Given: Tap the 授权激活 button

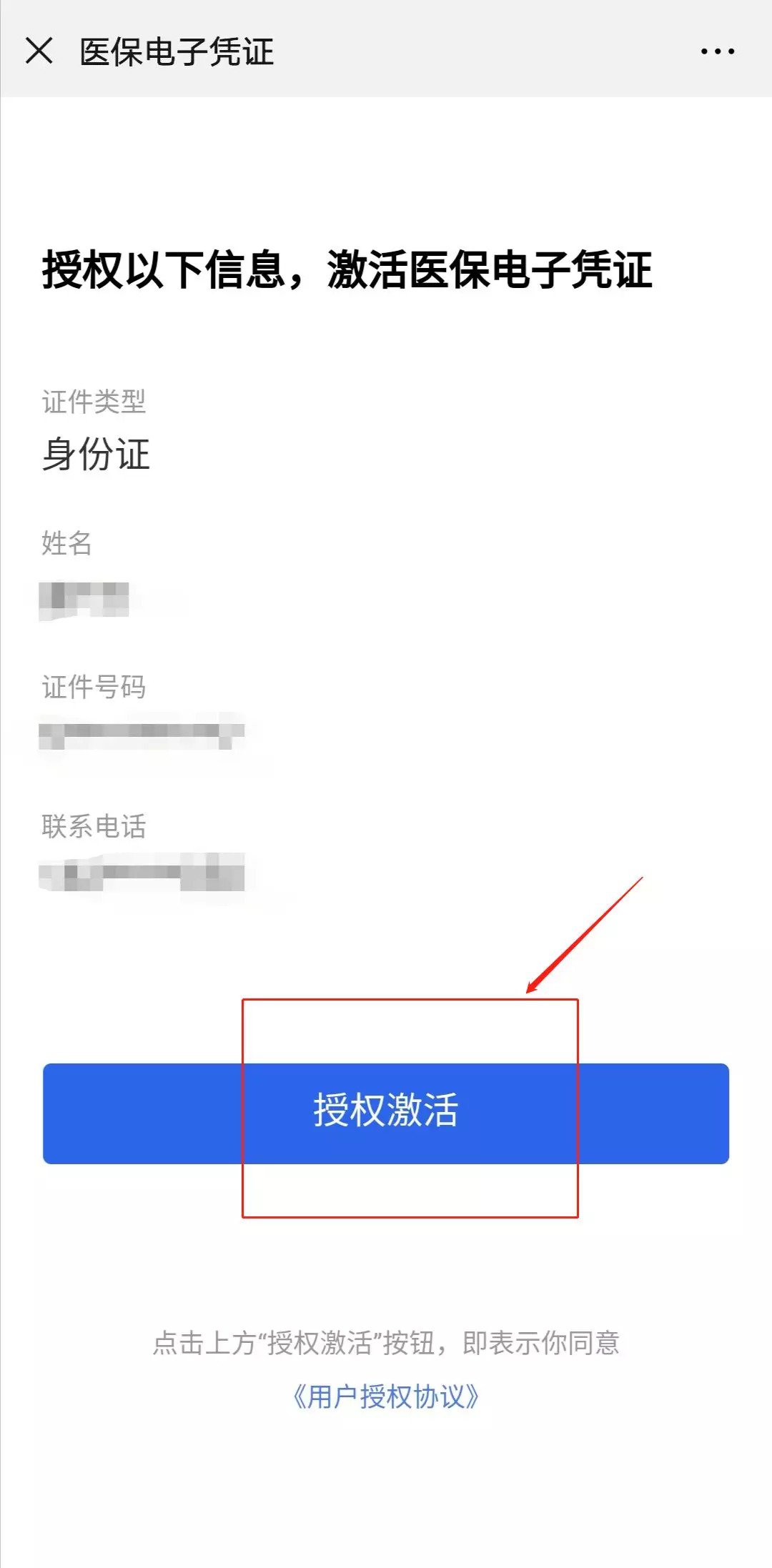Looking at the screenshot, I should (385, 1113).
